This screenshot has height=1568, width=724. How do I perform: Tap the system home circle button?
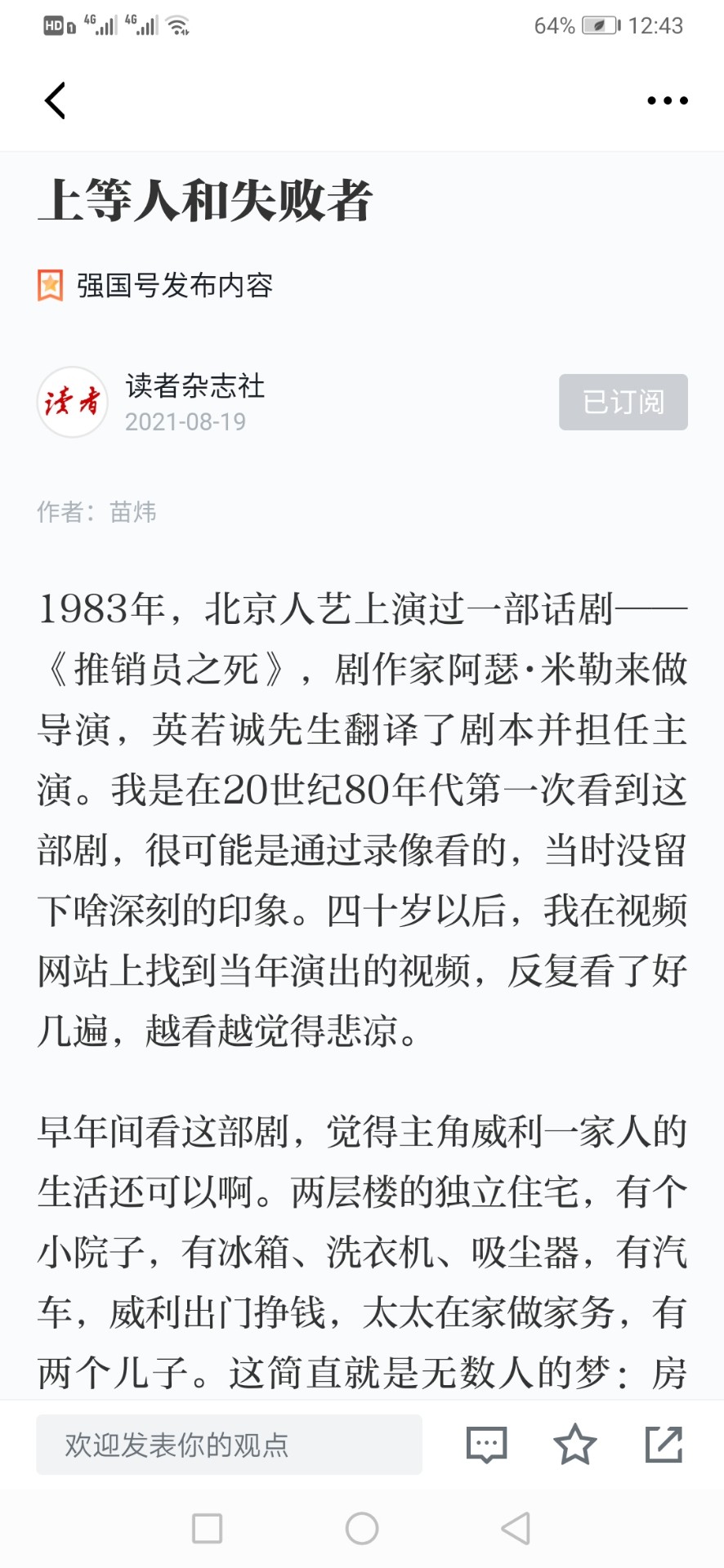click(362, 1528)
